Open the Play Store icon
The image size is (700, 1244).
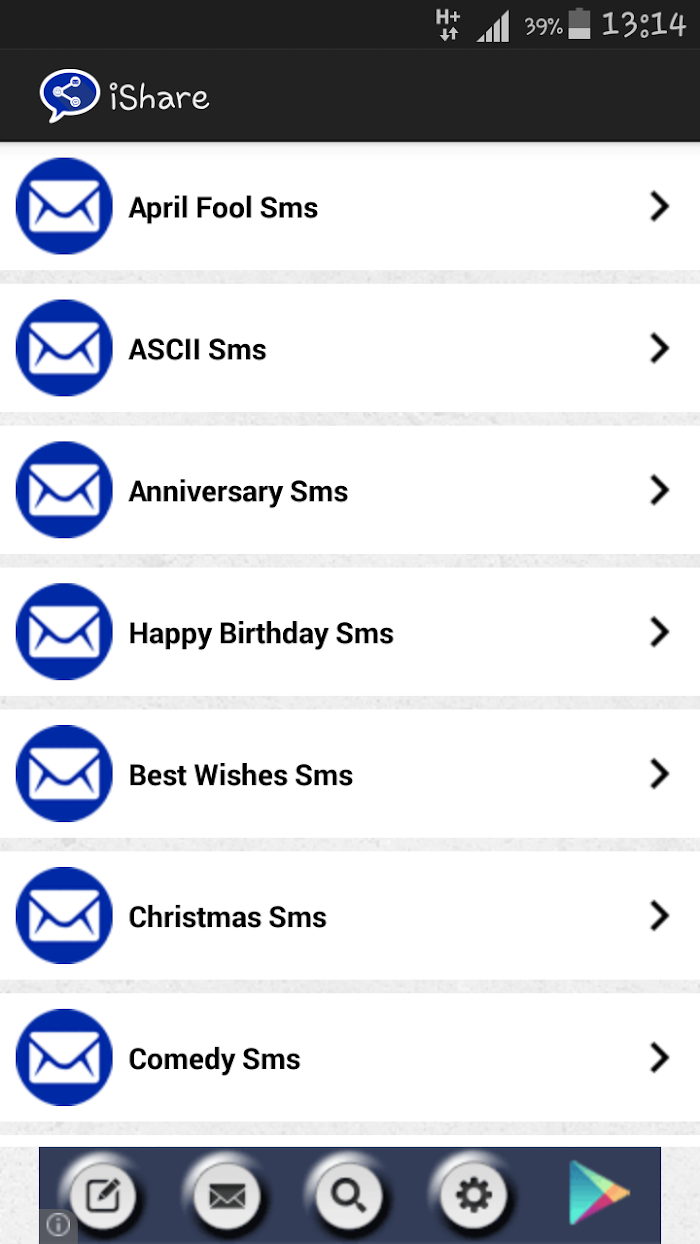coord(599,1193)
